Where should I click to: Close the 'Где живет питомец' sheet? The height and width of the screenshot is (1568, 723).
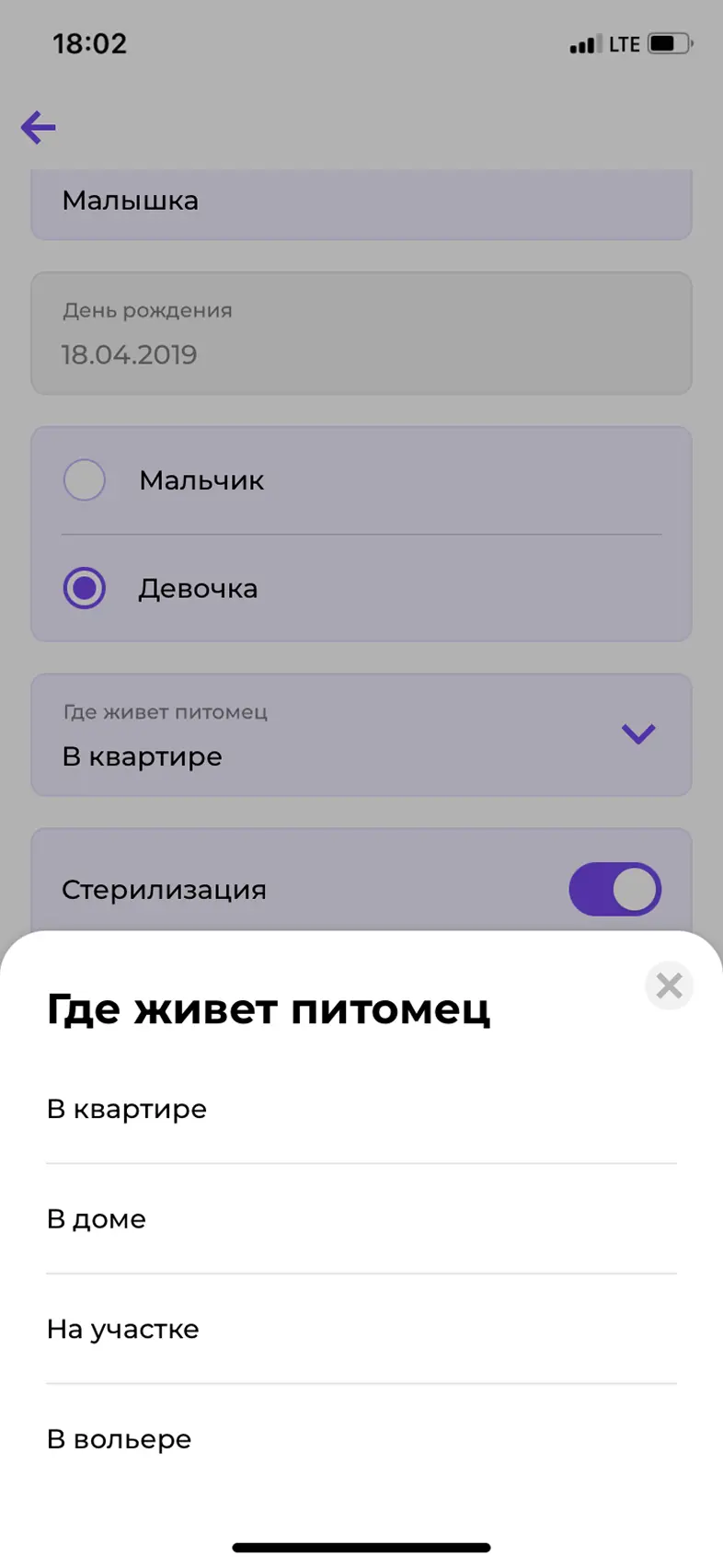pos(669,986)
